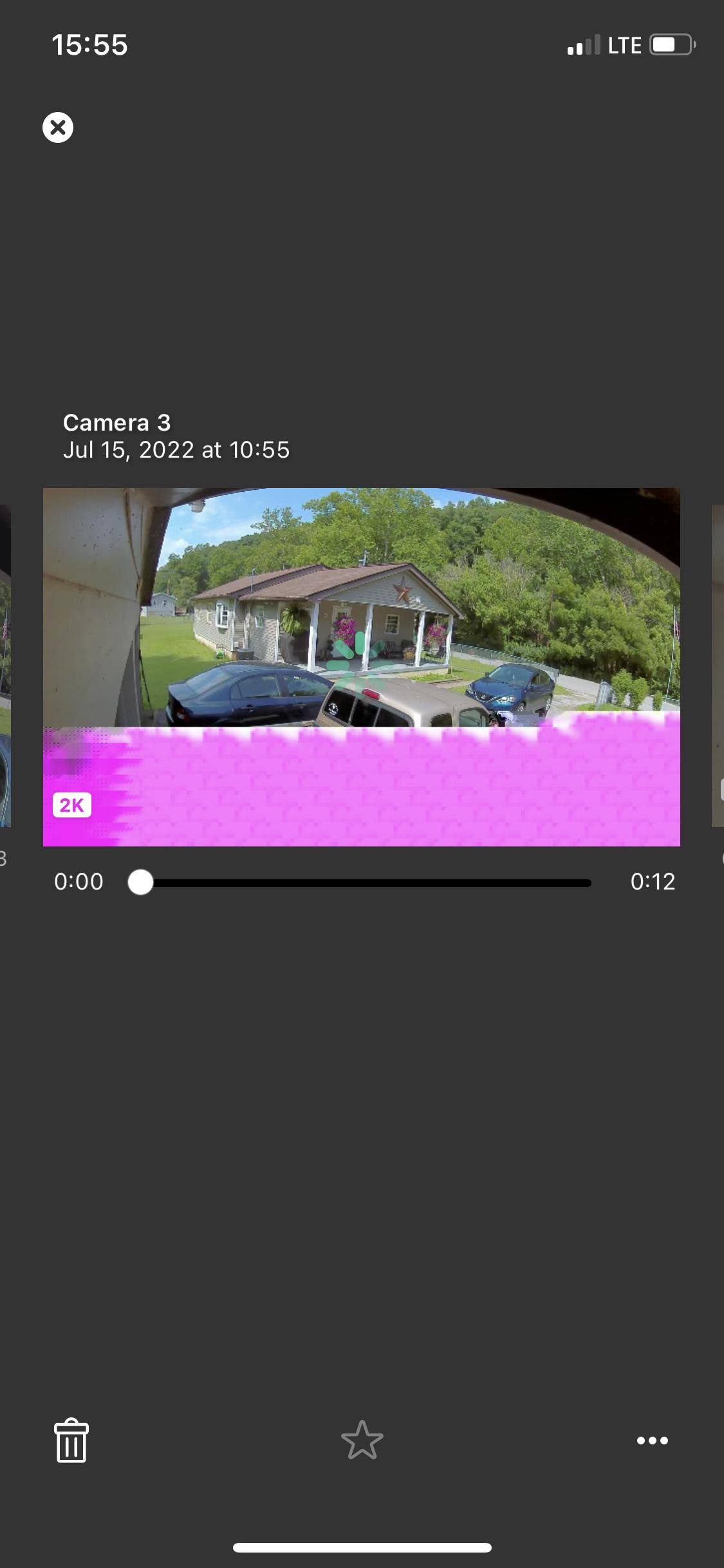724x1568 pixels.
Task: Open the three-dot more options menu
Action: pos(652,1441)
